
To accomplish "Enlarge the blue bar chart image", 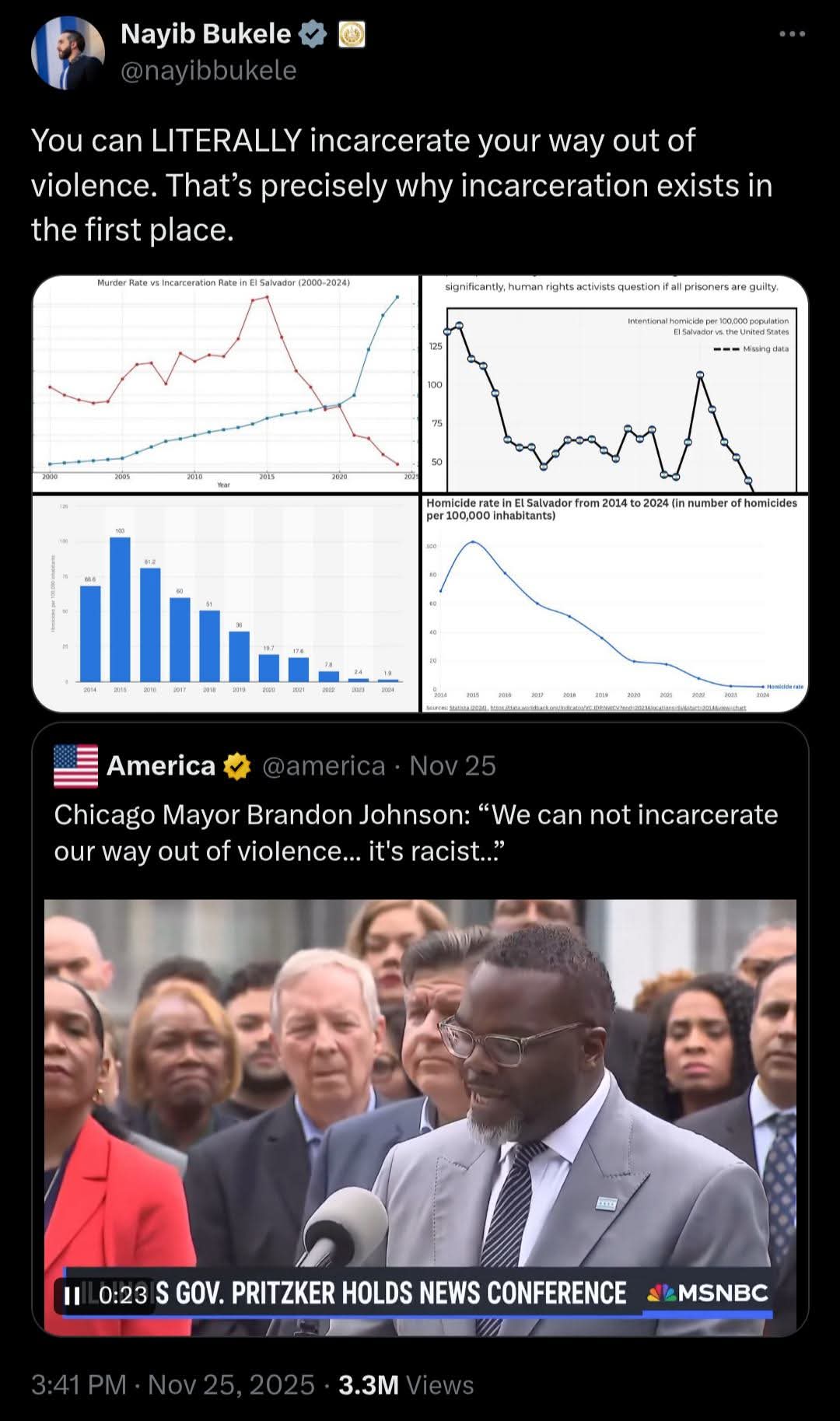I will pyautogui.click(x=226, y=603).
